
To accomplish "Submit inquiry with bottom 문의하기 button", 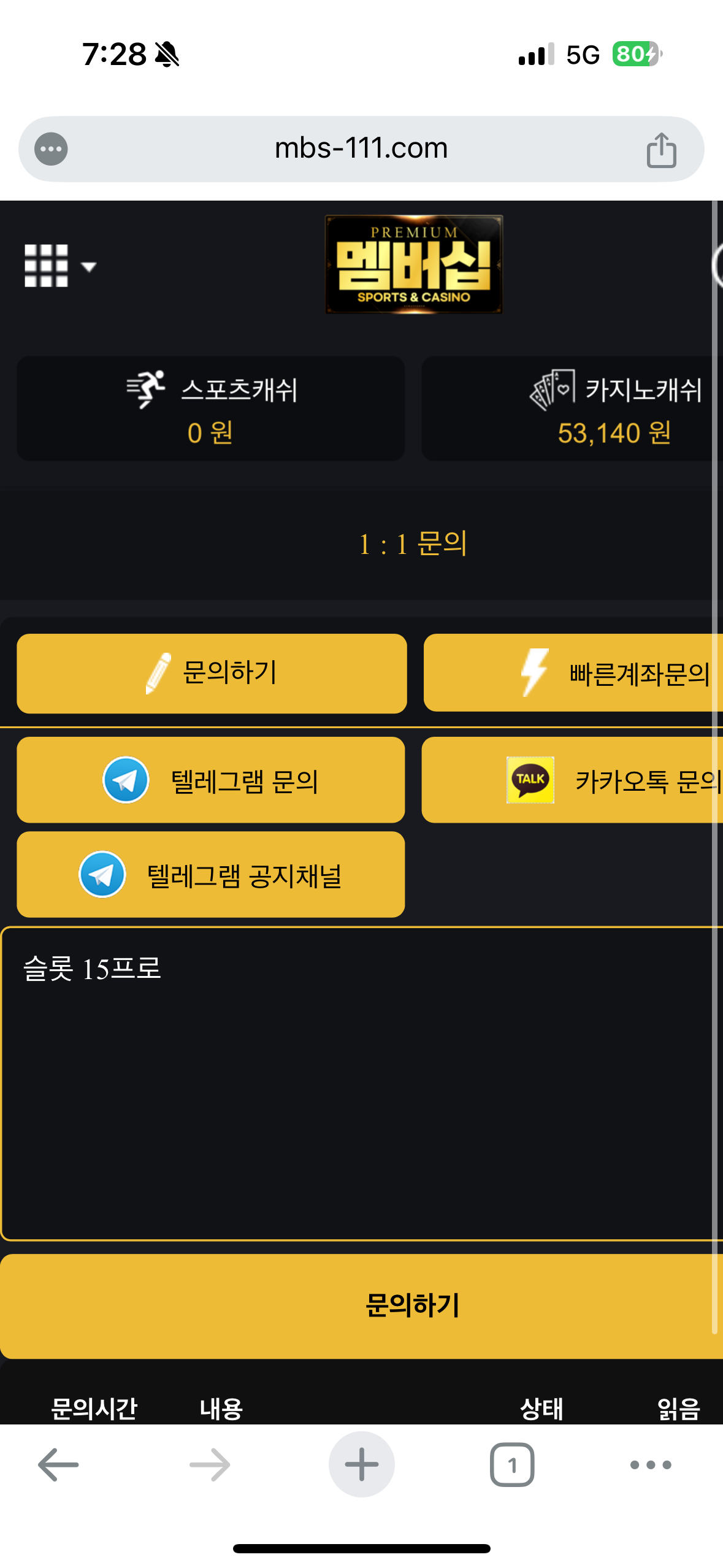I will [362, 1306].
